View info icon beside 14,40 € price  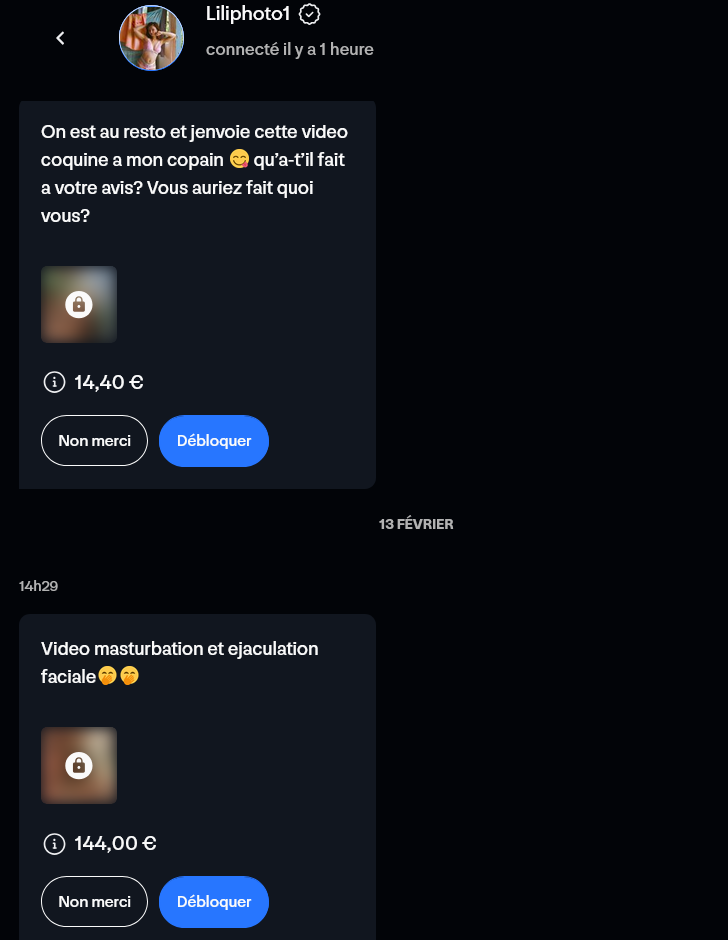click(54, 382)
